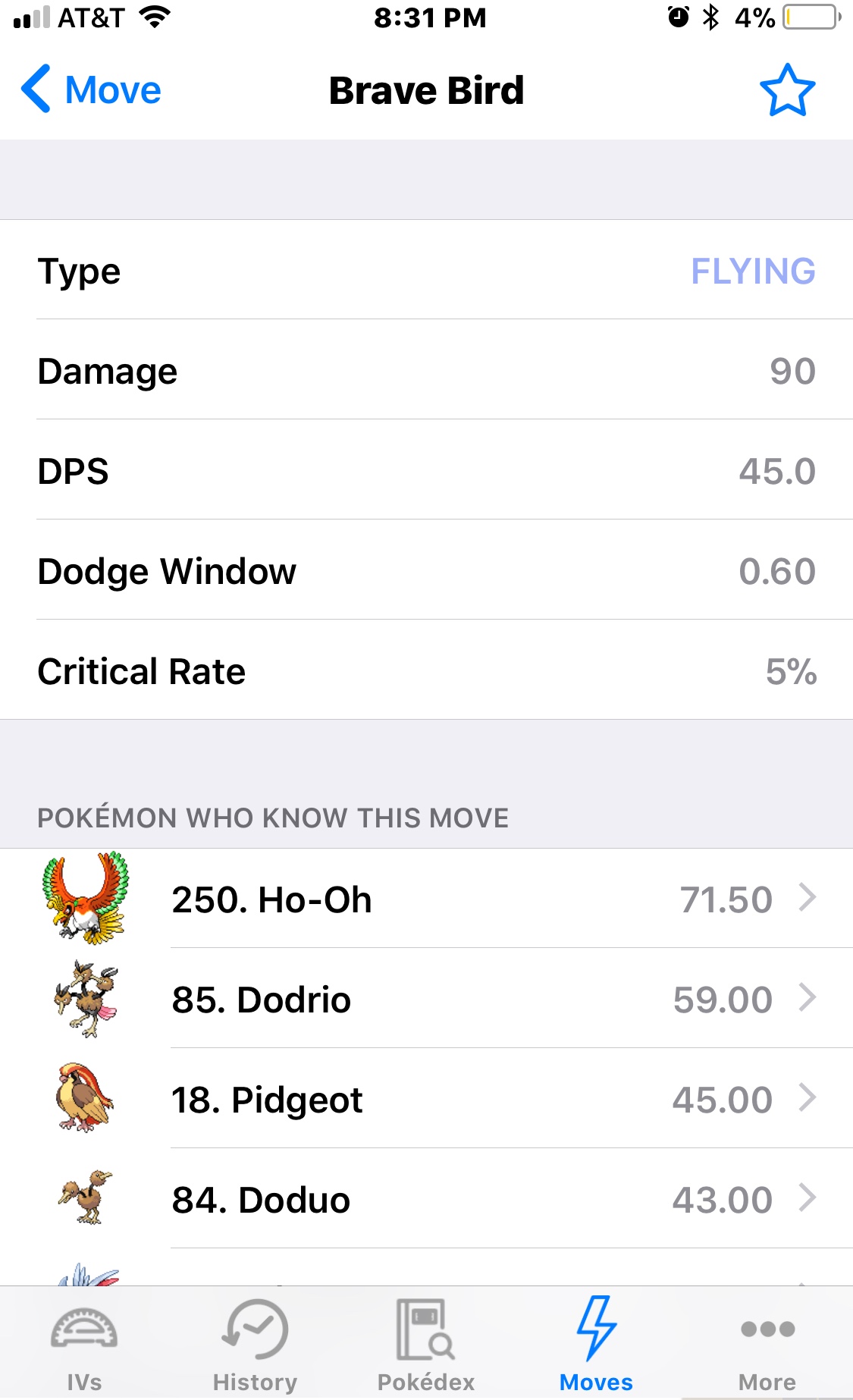The width and height of the screenshot is (853, 1400).
Task: Open the 85. Dodrio entry
Action: pyautogui.click(x=426, y=999)
